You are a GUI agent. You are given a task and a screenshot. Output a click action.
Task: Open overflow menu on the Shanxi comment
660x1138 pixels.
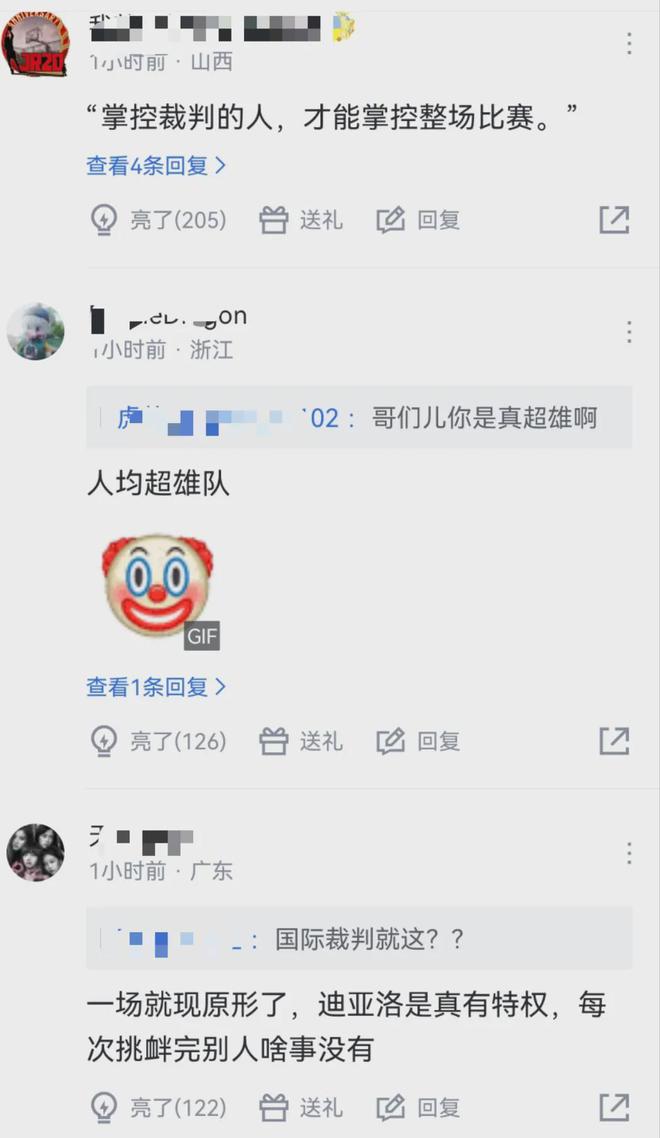coord(629,43)
